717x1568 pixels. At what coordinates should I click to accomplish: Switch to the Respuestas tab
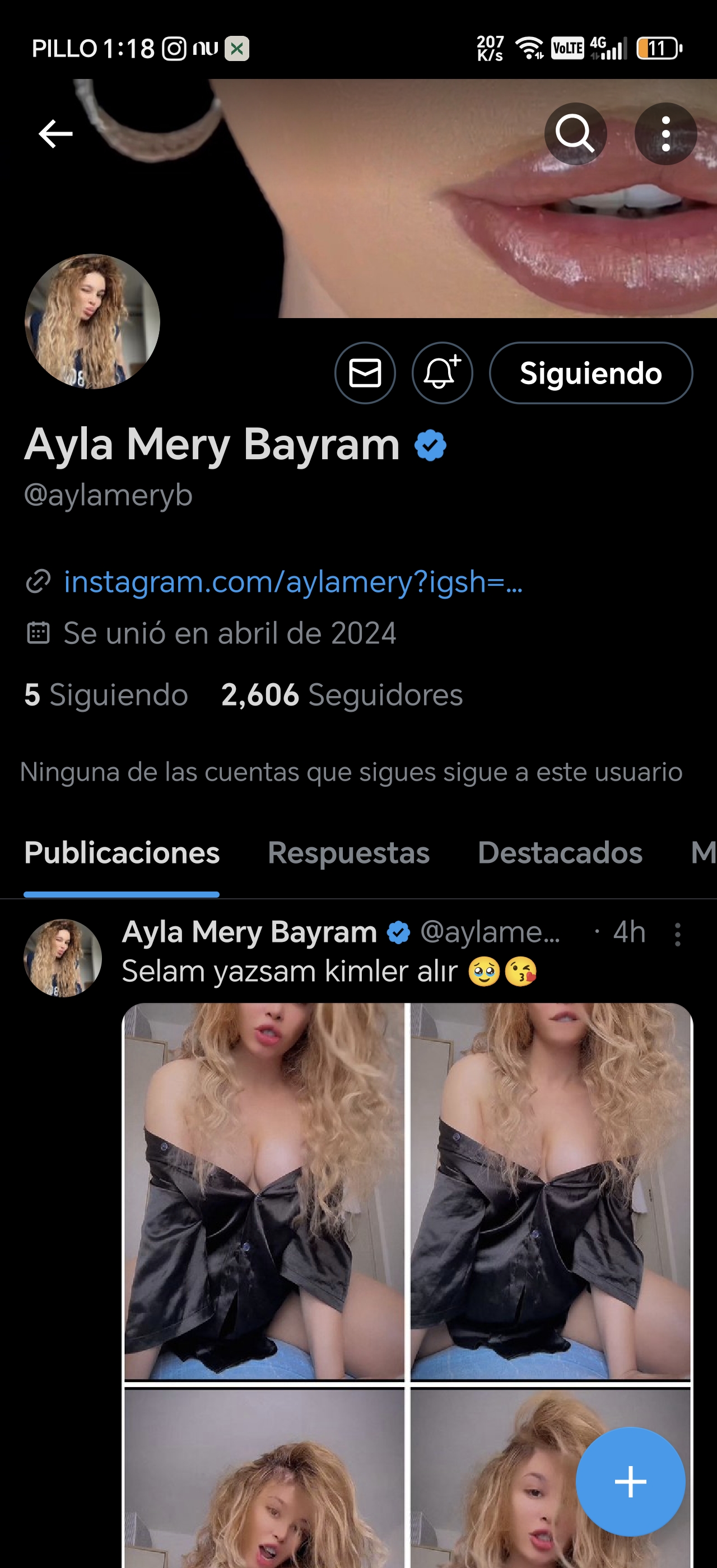coord(348,853)
